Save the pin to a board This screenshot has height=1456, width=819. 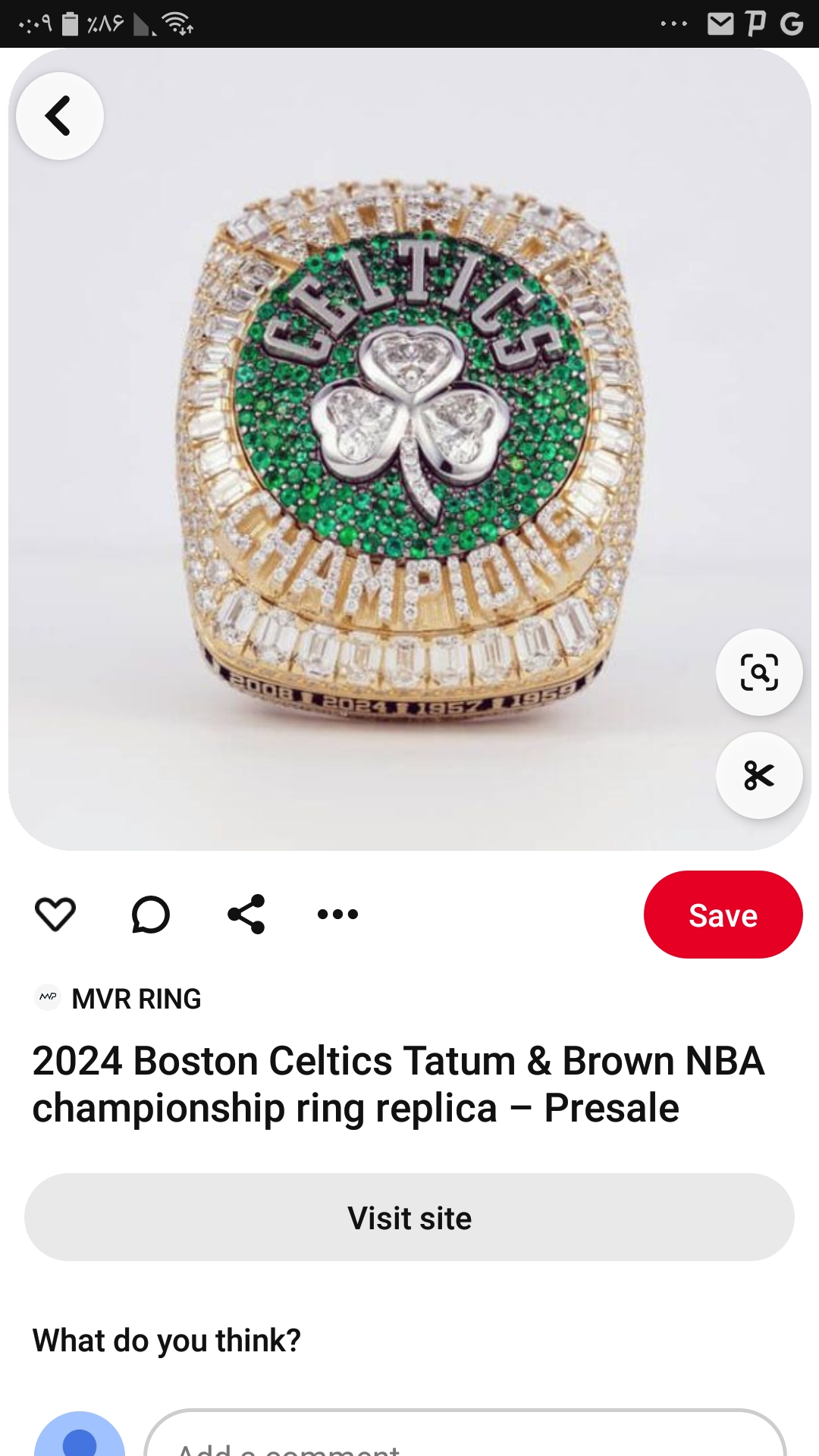(x=723, y=915)
